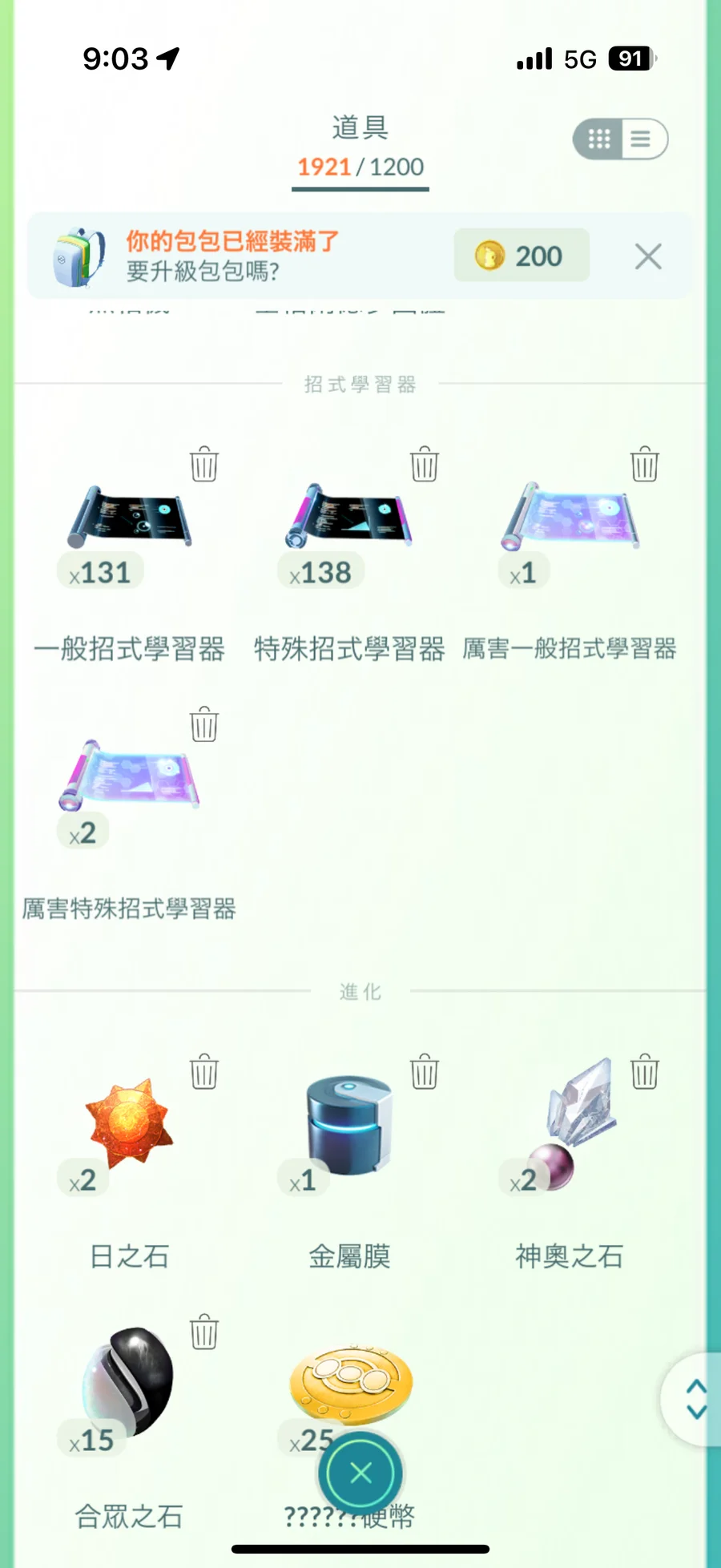Close the item bag with X button

[x=360, y=1473]
